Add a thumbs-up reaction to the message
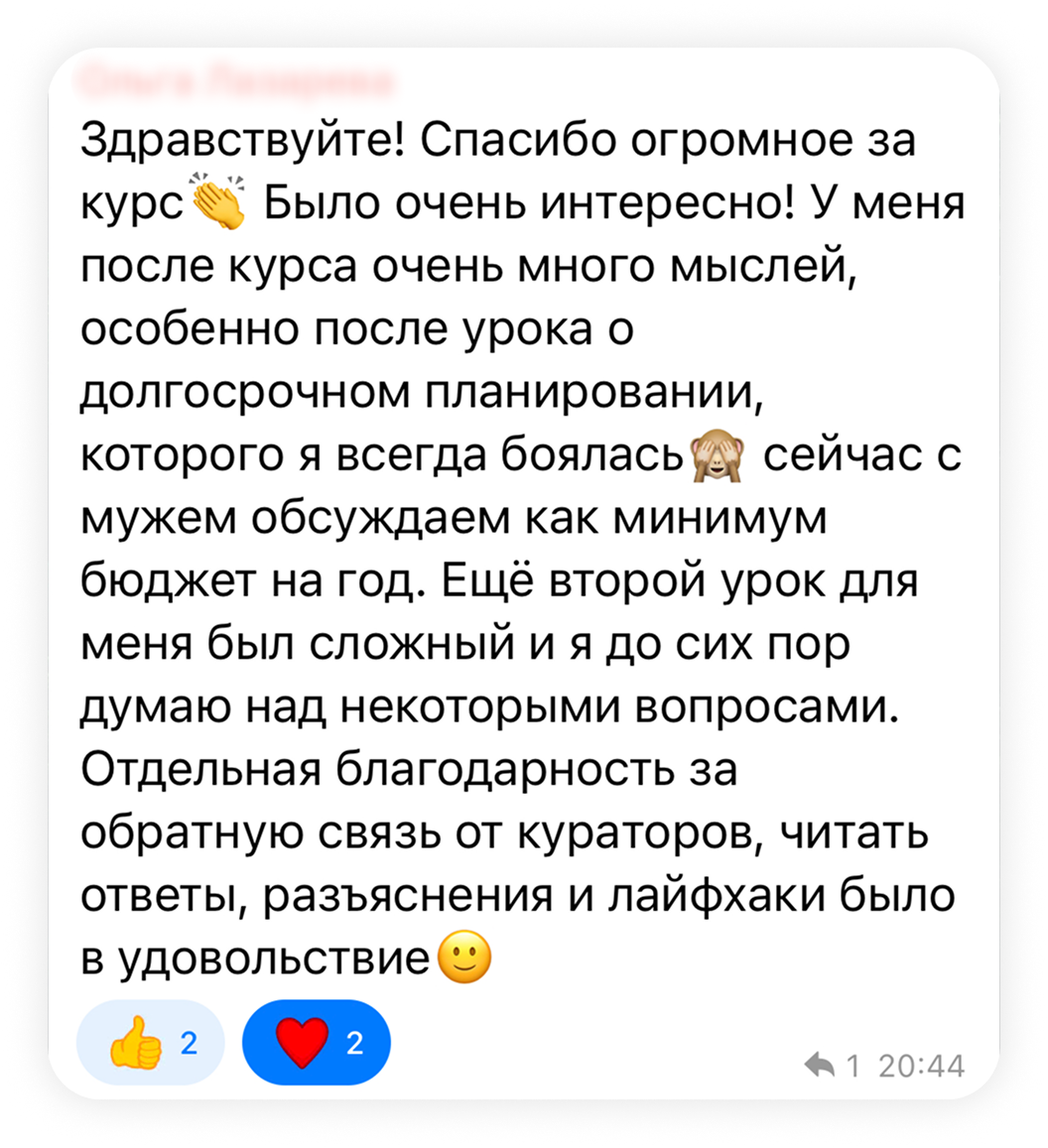This screenshot has height=1148, width=1048. pos(152,1044)
